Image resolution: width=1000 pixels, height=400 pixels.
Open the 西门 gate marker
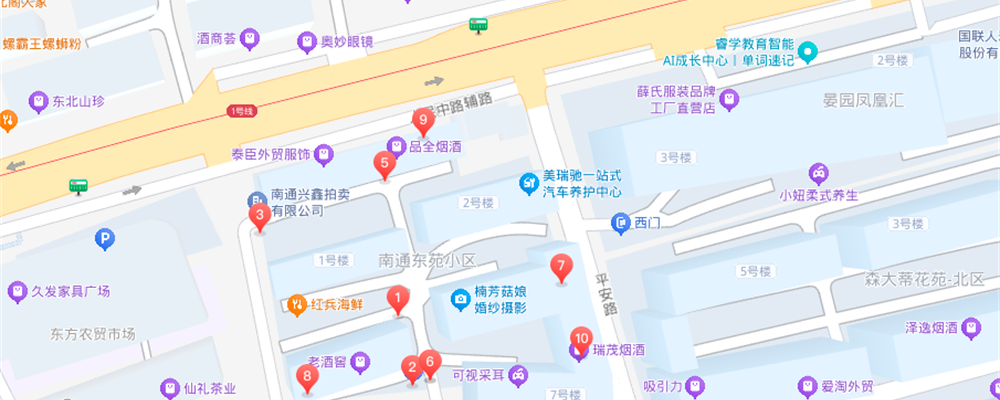622,222
